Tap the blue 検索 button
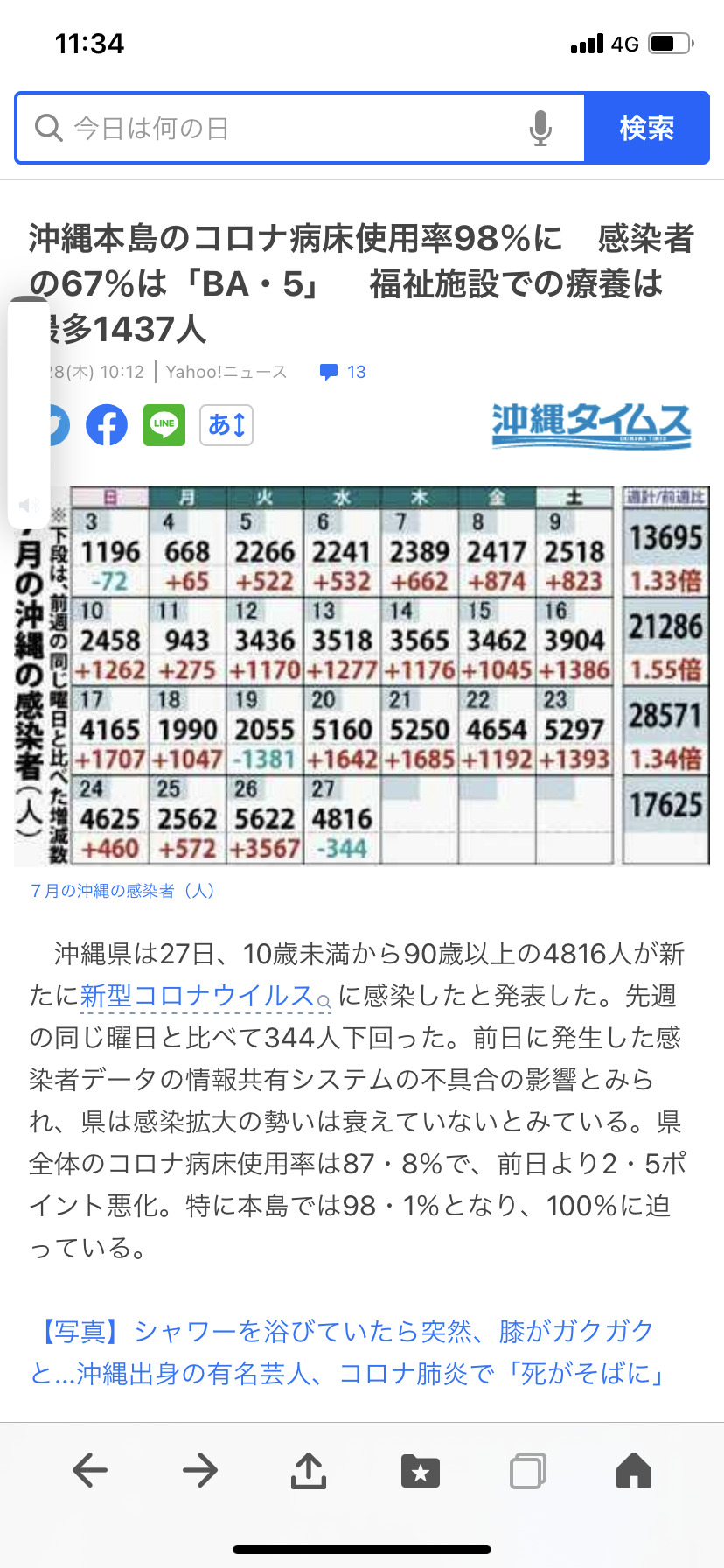Viewport: 724px width, 1568px height. tap(647, 129)
